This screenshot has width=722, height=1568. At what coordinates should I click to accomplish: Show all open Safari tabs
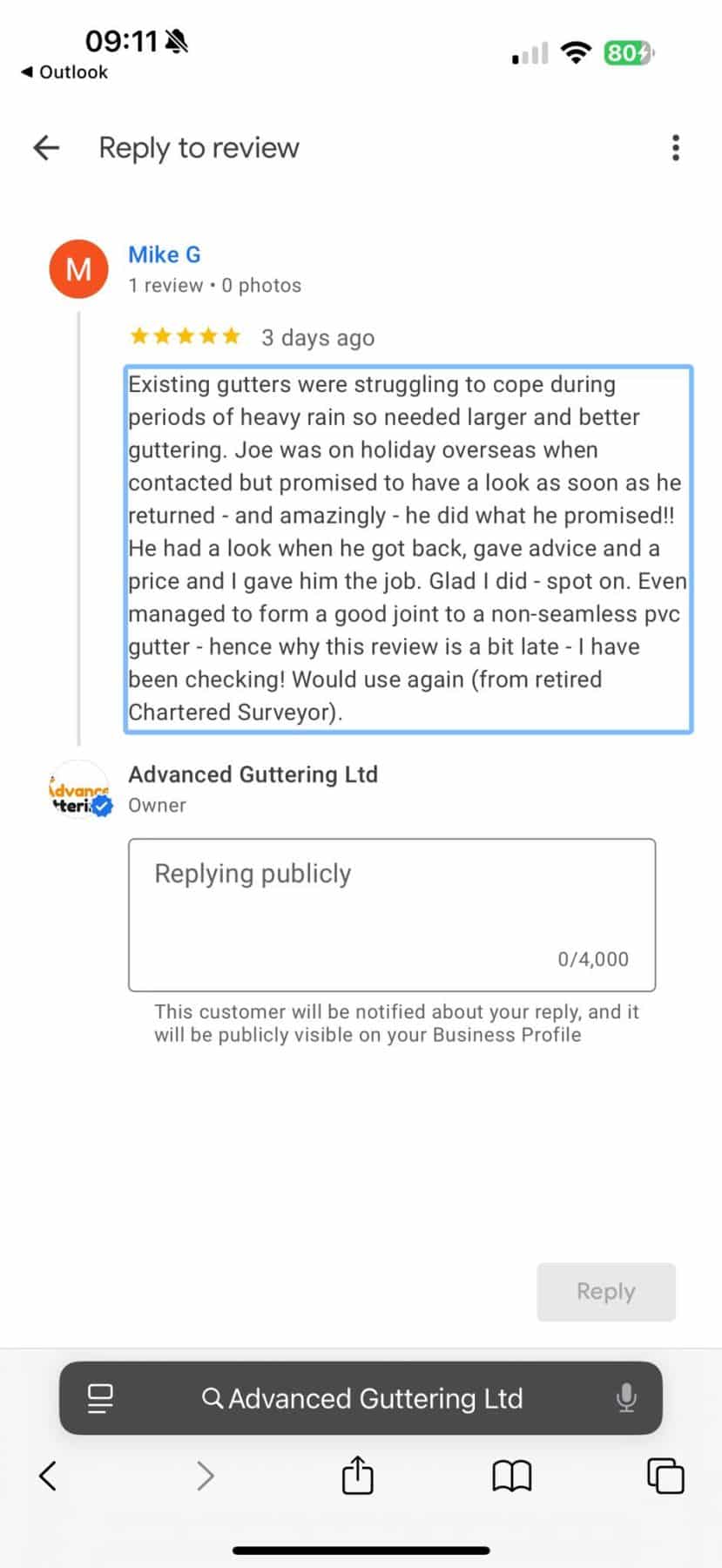(665, 1476)
